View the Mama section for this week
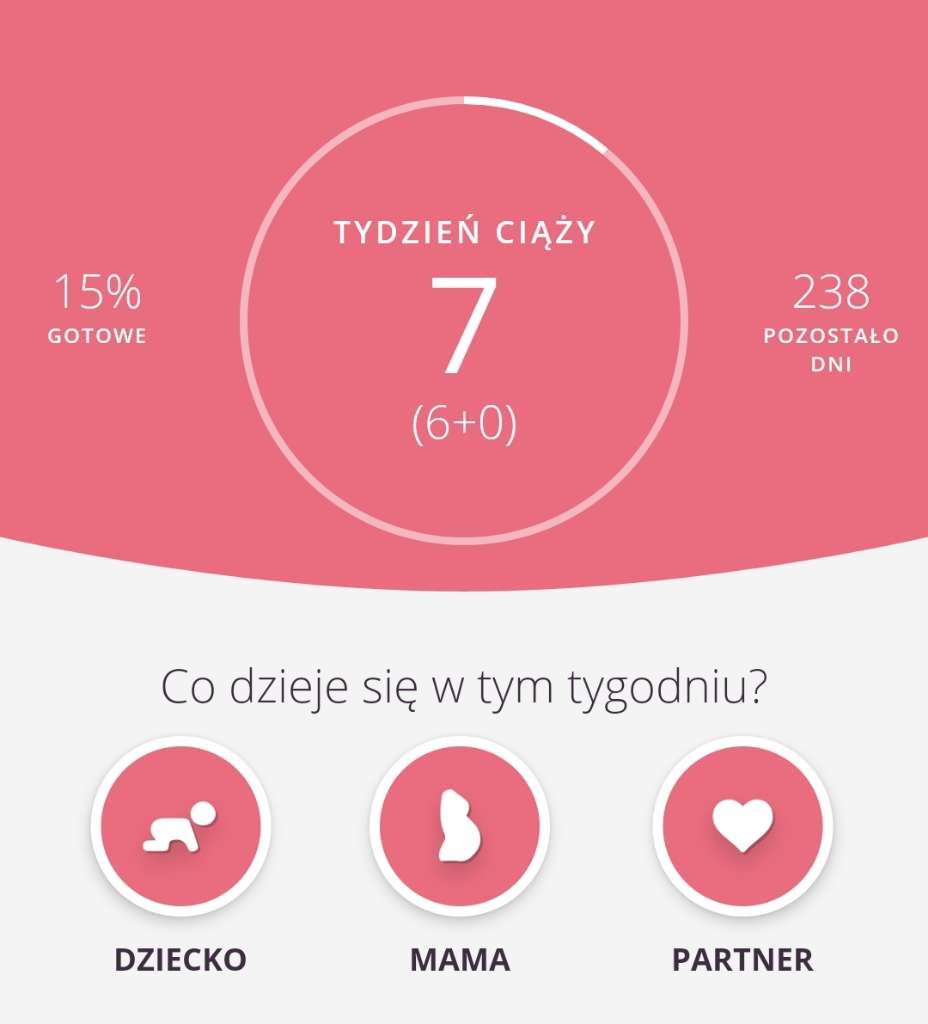This screenshot has width=928, height=1024. [459, 826]
